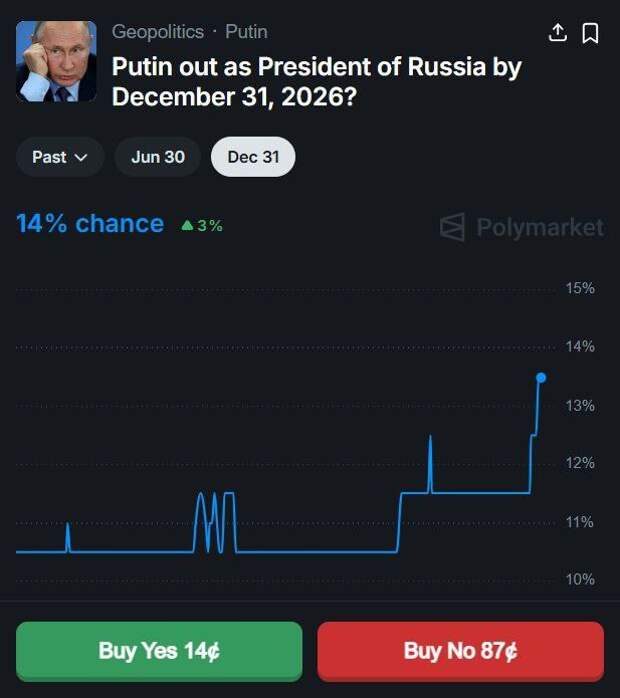Tap Buy No 87¢
This screenshot has width=620, height=698.
point(460,651)
